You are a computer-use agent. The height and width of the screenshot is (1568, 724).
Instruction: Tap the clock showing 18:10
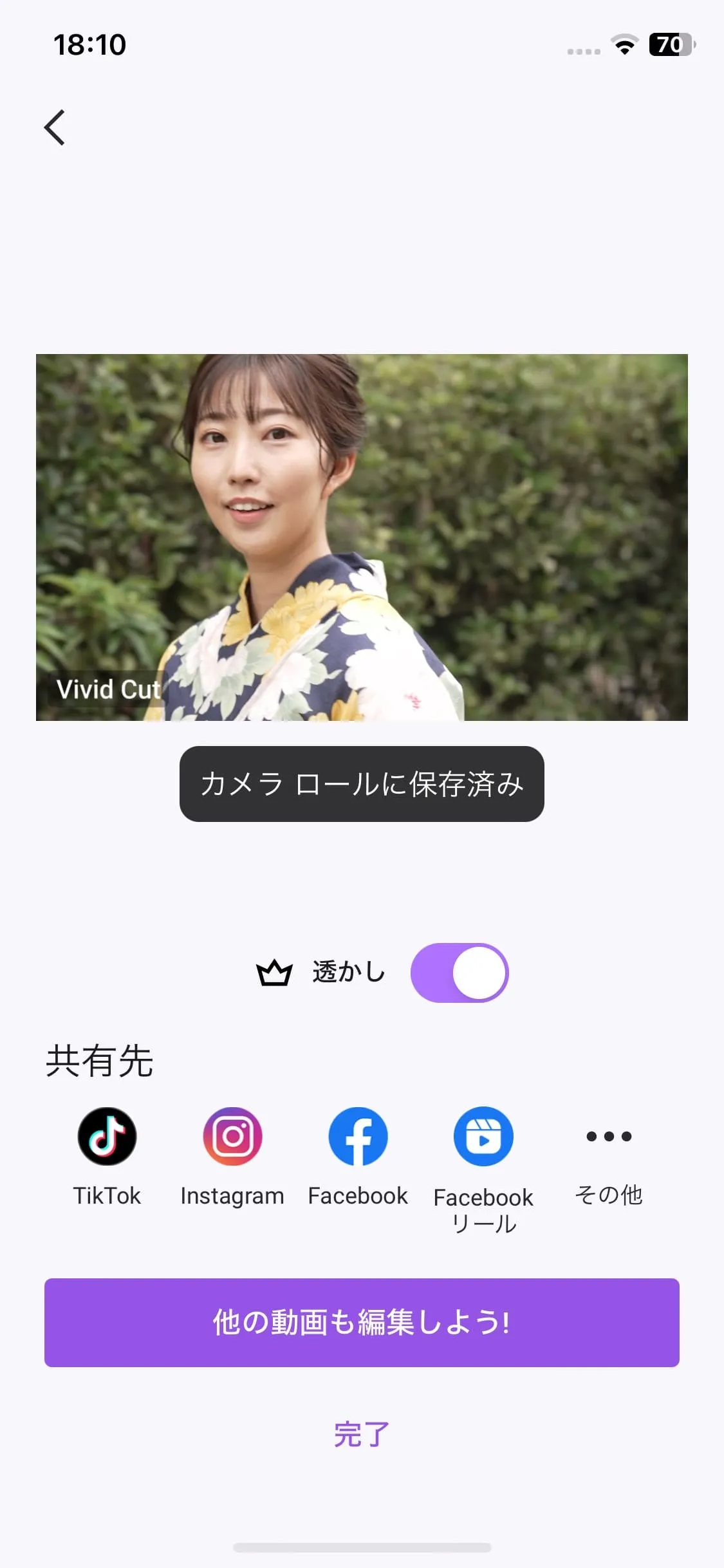[89, 45]
